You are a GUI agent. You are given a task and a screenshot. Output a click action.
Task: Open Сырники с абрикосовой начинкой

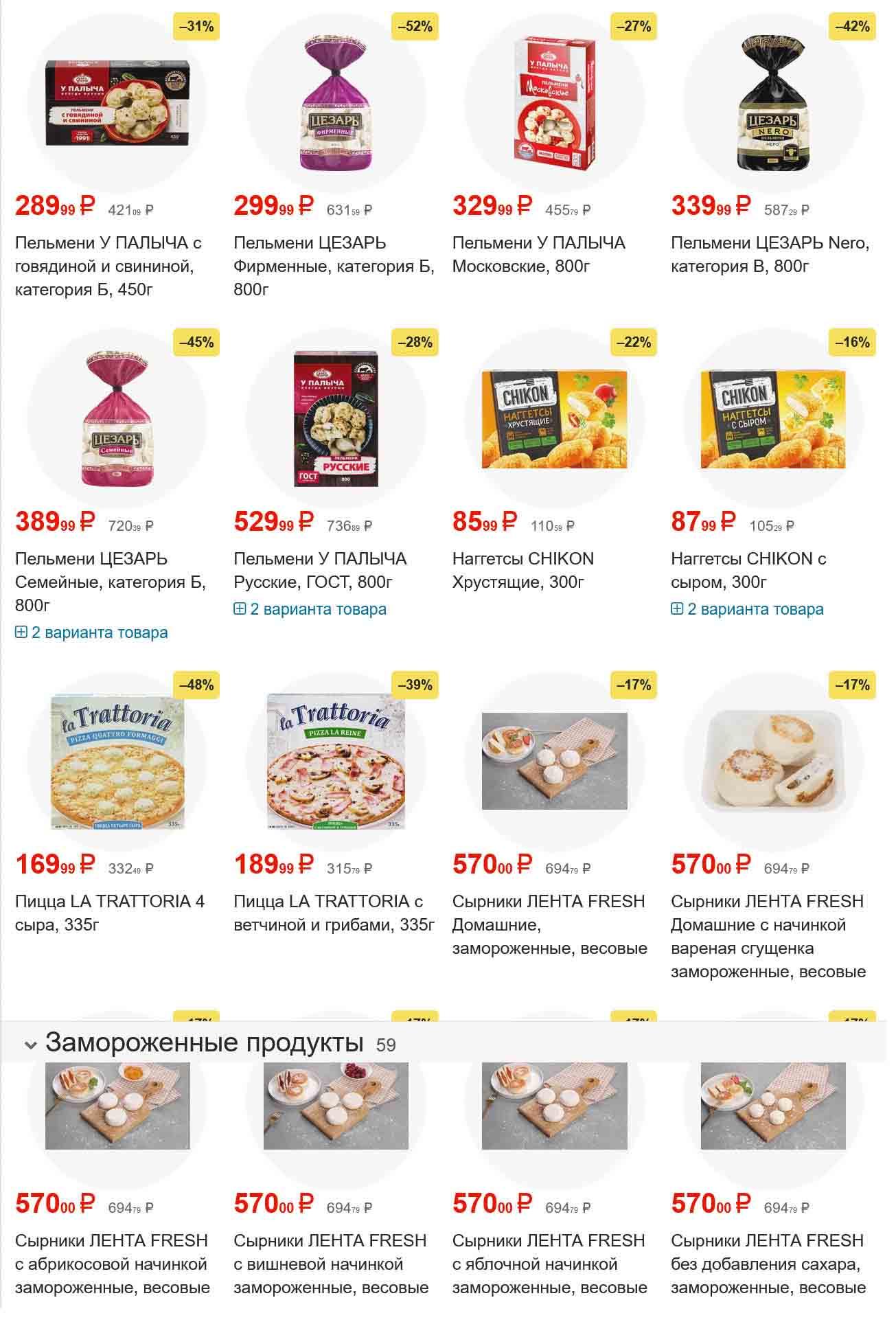(x=111, y=1264)
